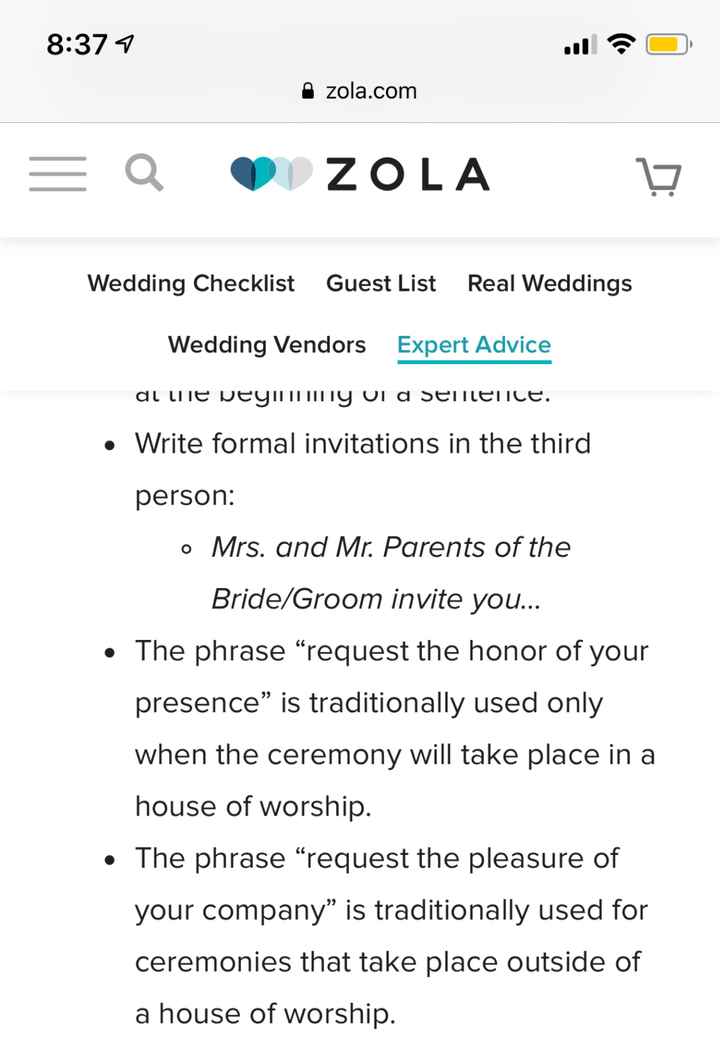
Task: Click the bullet beside the honor phrase item
Action: pos(108,653)
